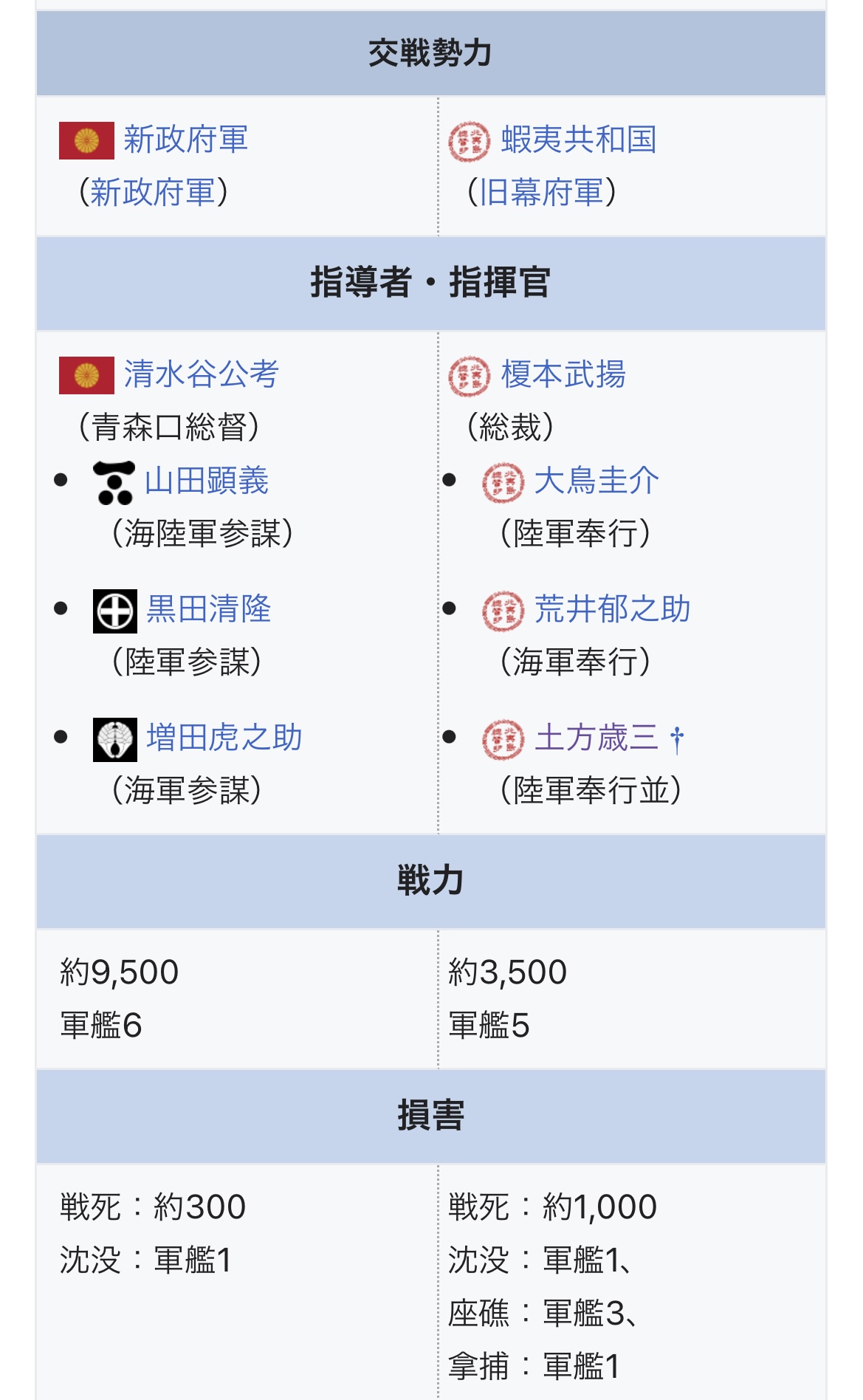Open the 山田顕義 article
Screen dimensions: 863x1400
tap(207, 481)
